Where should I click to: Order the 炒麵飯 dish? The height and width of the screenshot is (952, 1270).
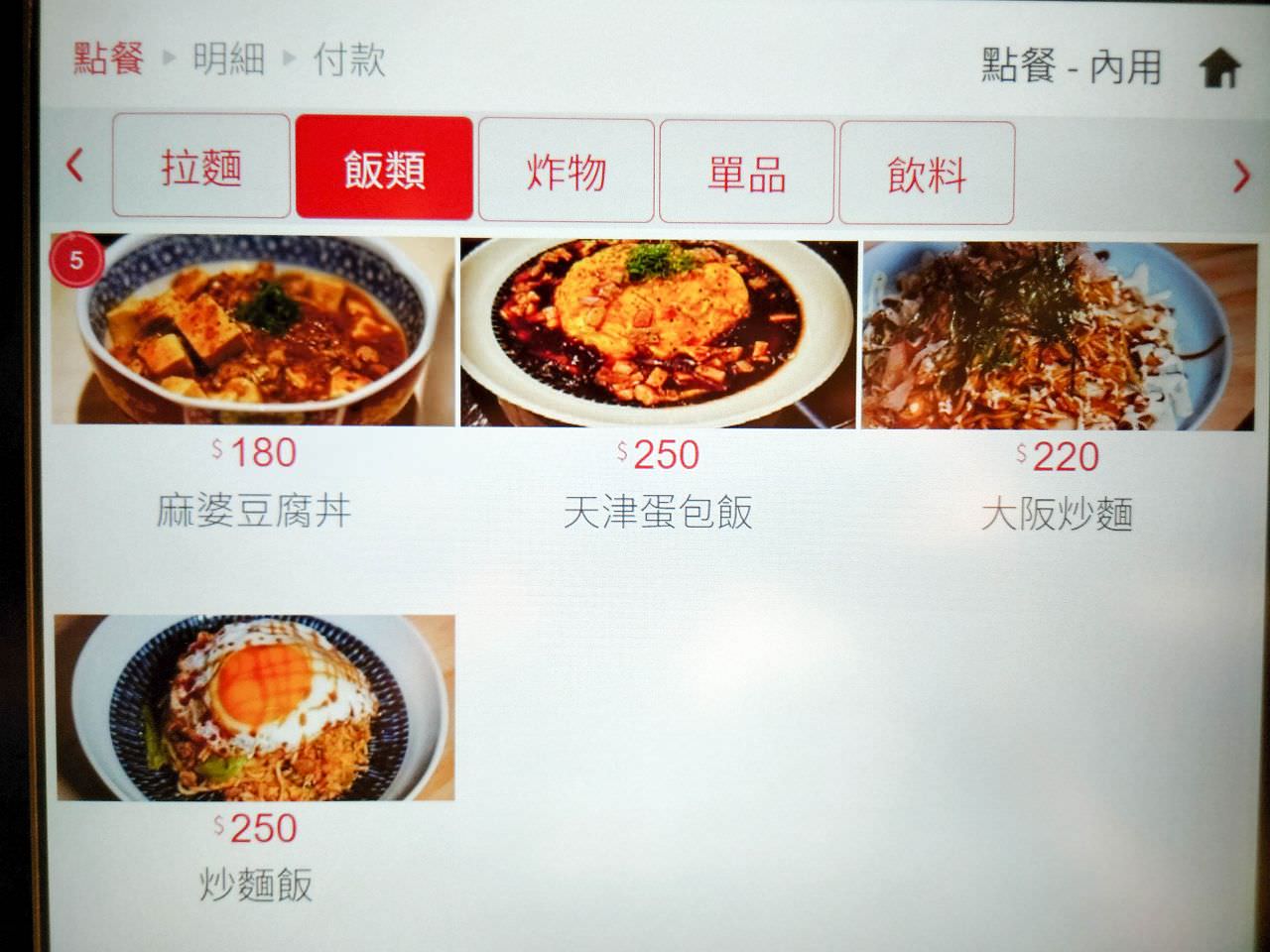[255, 707]
